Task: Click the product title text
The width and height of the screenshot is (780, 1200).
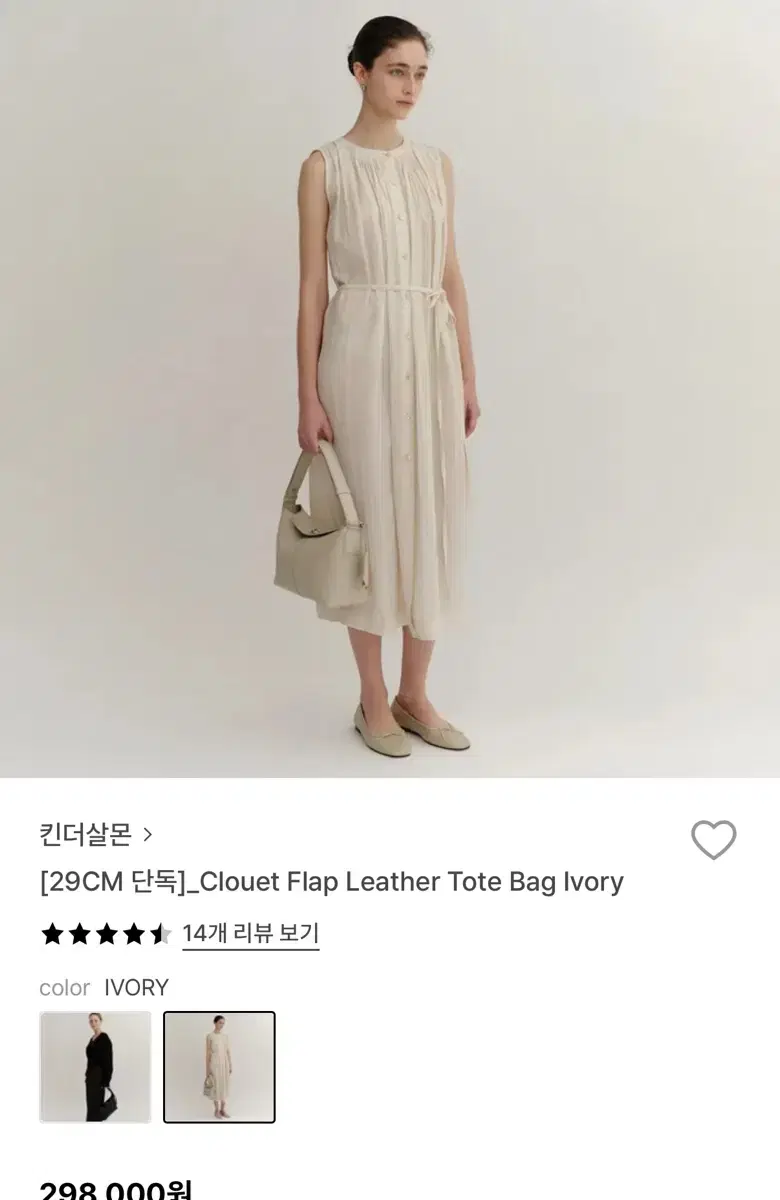Action: pyautogui.click(x=330, y=883)
